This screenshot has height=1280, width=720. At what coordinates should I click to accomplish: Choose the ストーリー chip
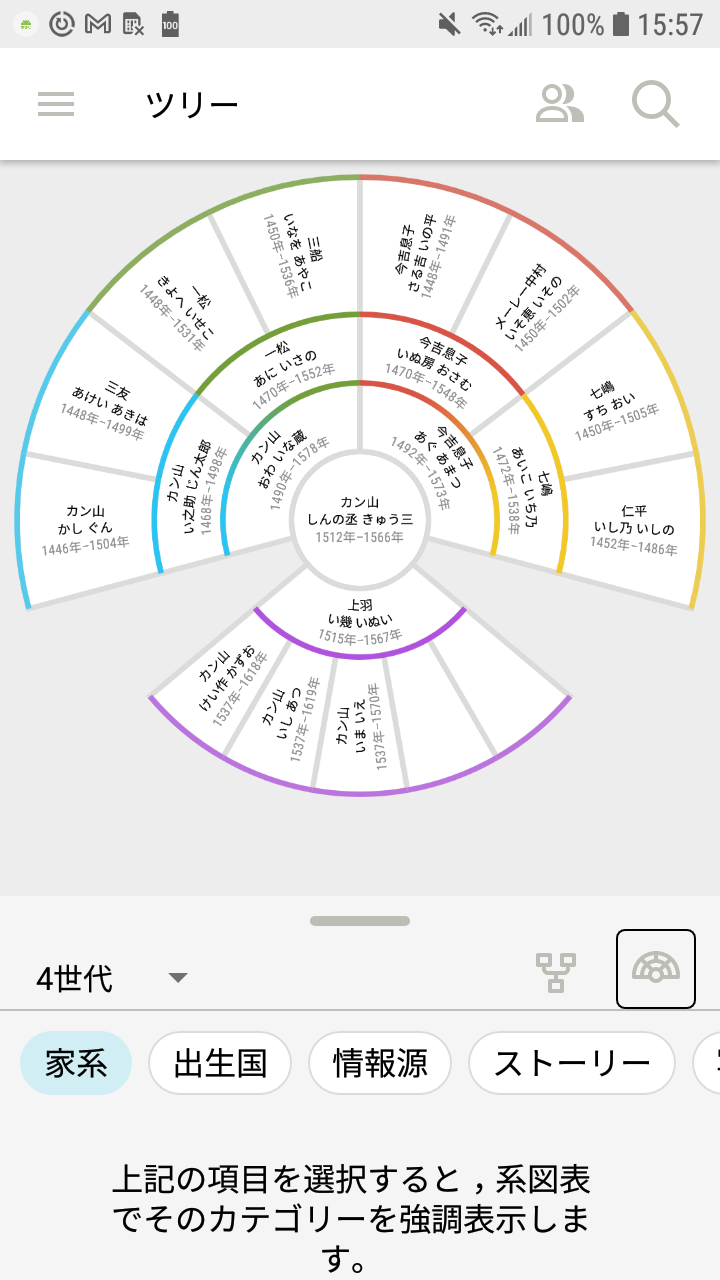pyautogui.click(x=572, y=1063)
